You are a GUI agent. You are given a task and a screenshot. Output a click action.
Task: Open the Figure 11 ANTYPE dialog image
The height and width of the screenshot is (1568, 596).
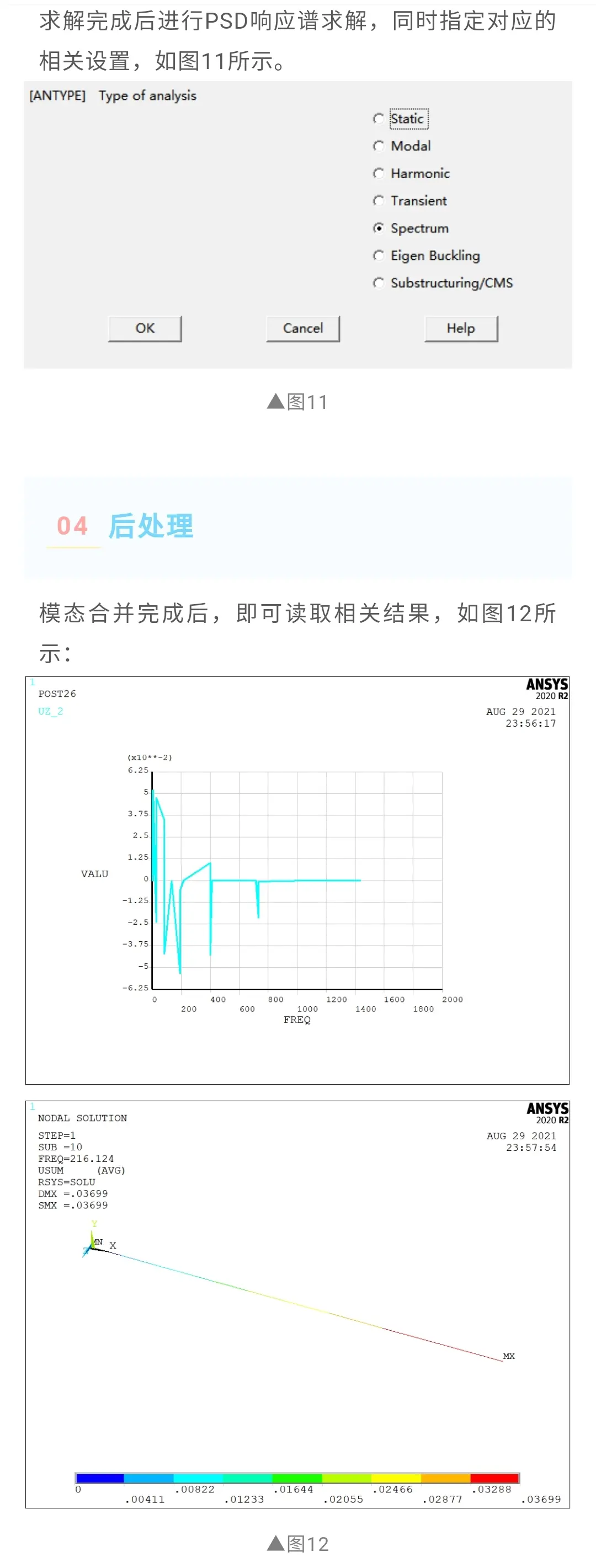(297, 224)
